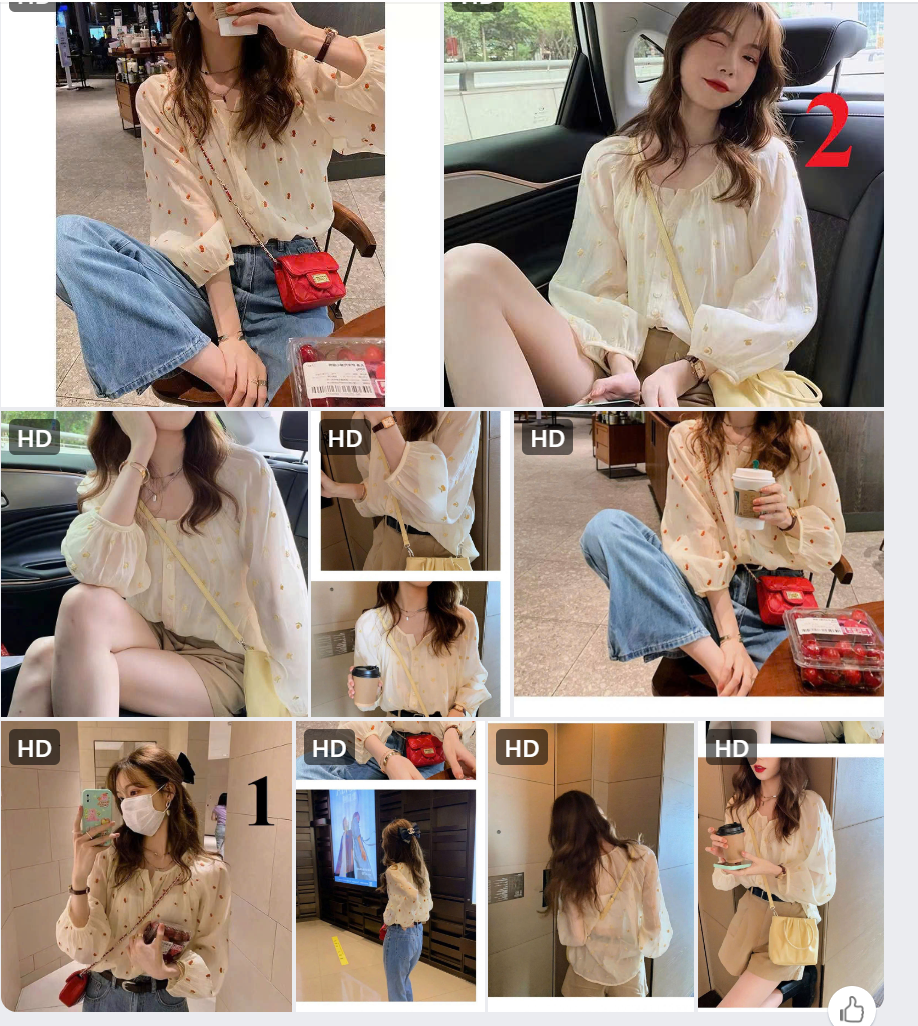Open top photo with red bag and jeans
Screen dimensions: 918x1026
pos(220,204)
